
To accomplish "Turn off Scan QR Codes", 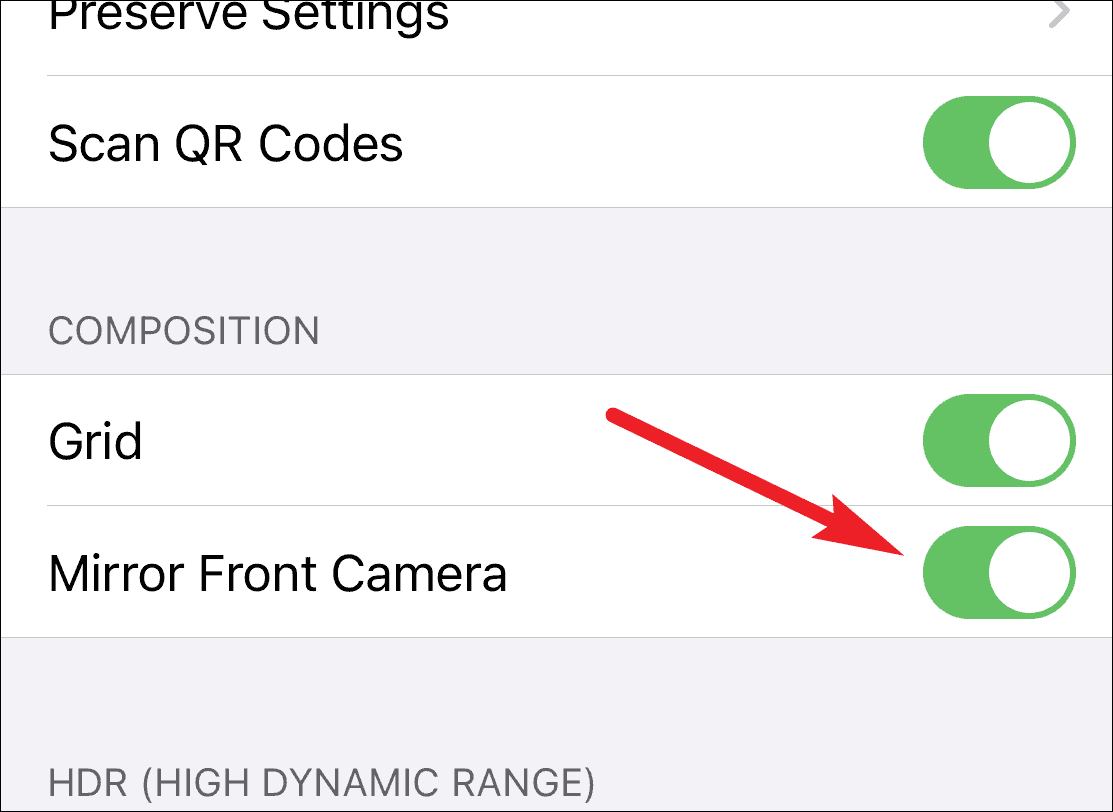I will click(998, 142).
